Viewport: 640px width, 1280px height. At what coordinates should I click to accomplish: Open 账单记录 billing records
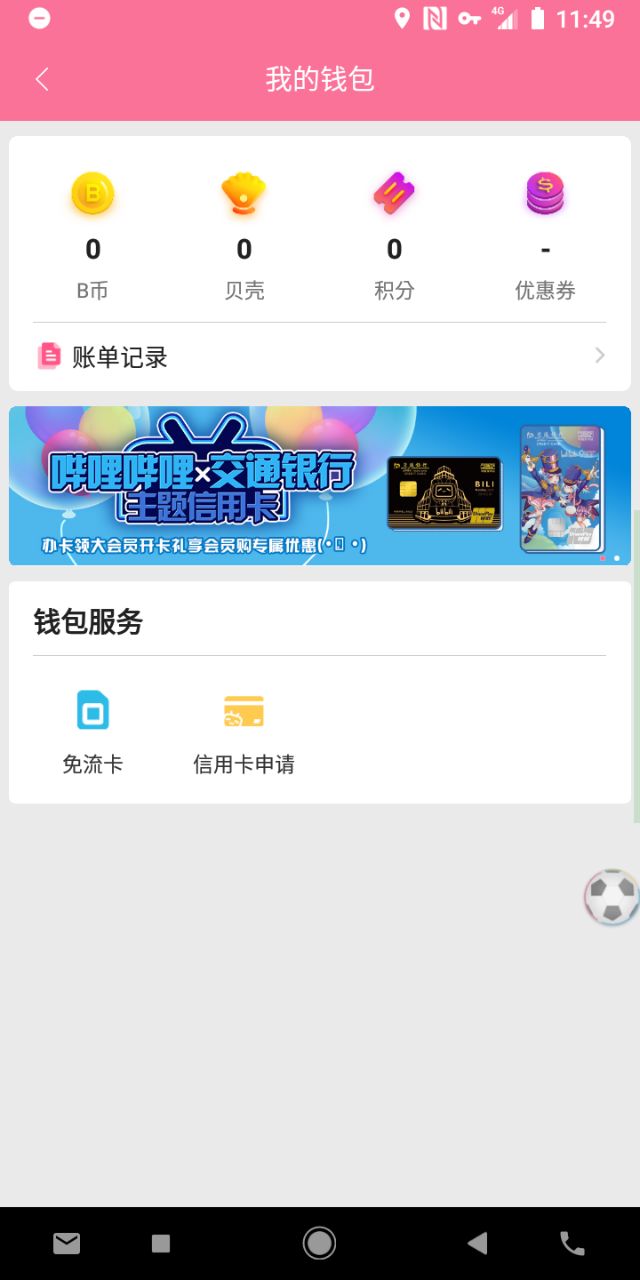[x=320, y=357]
